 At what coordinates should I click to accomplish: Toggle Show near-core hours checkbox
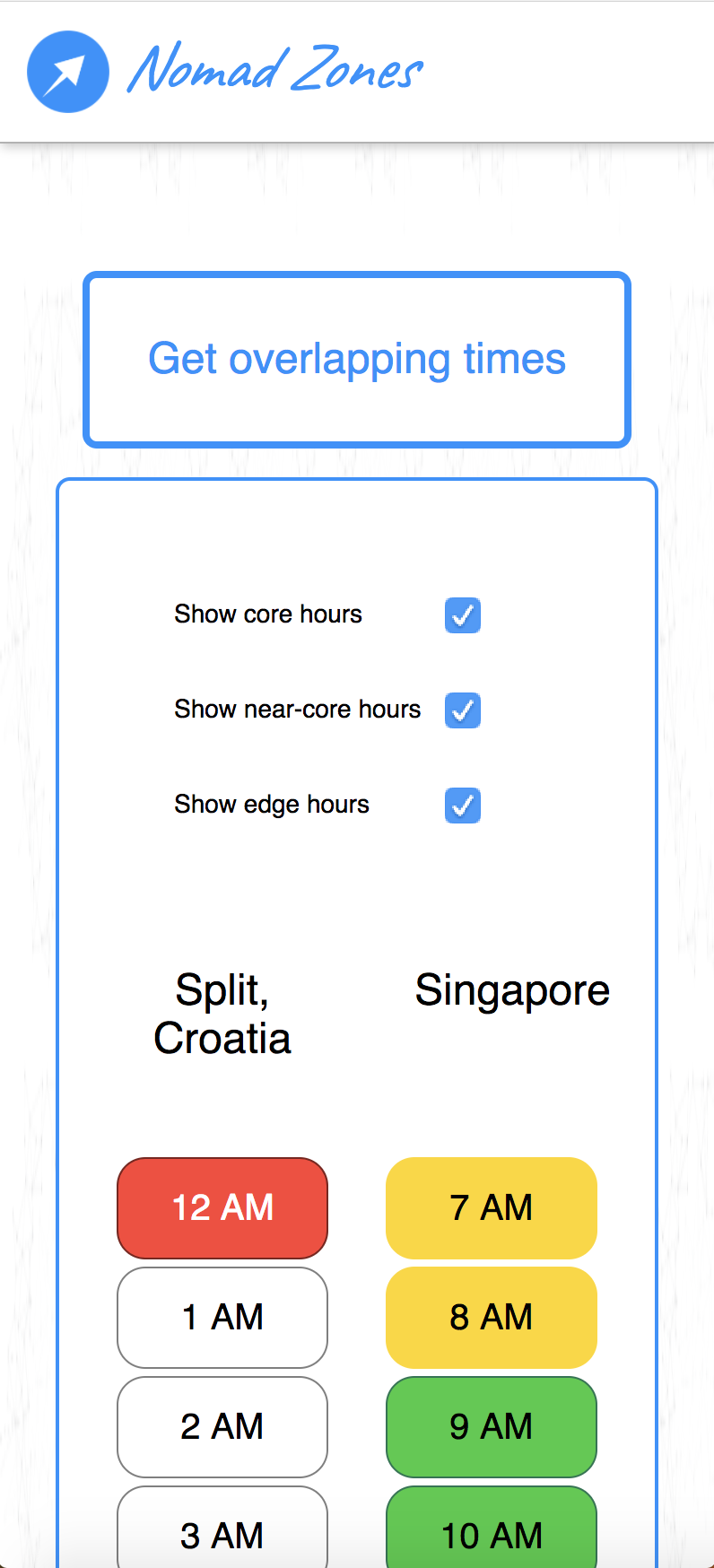463,710
